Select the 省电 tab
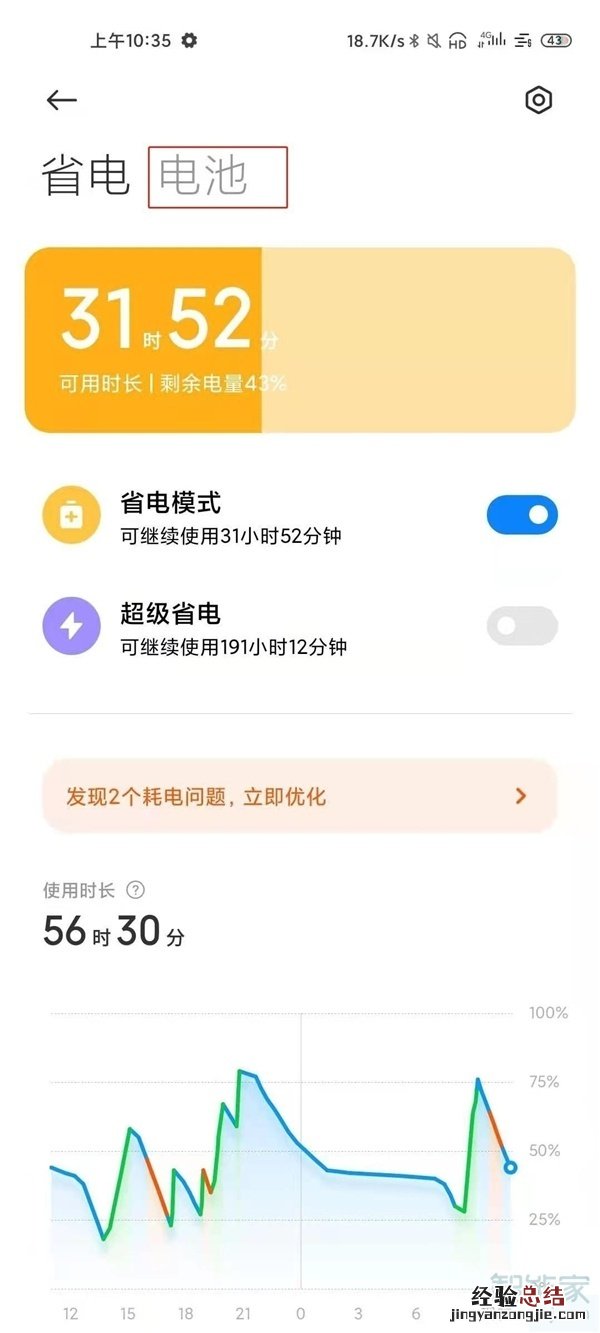 coord(86,177)
